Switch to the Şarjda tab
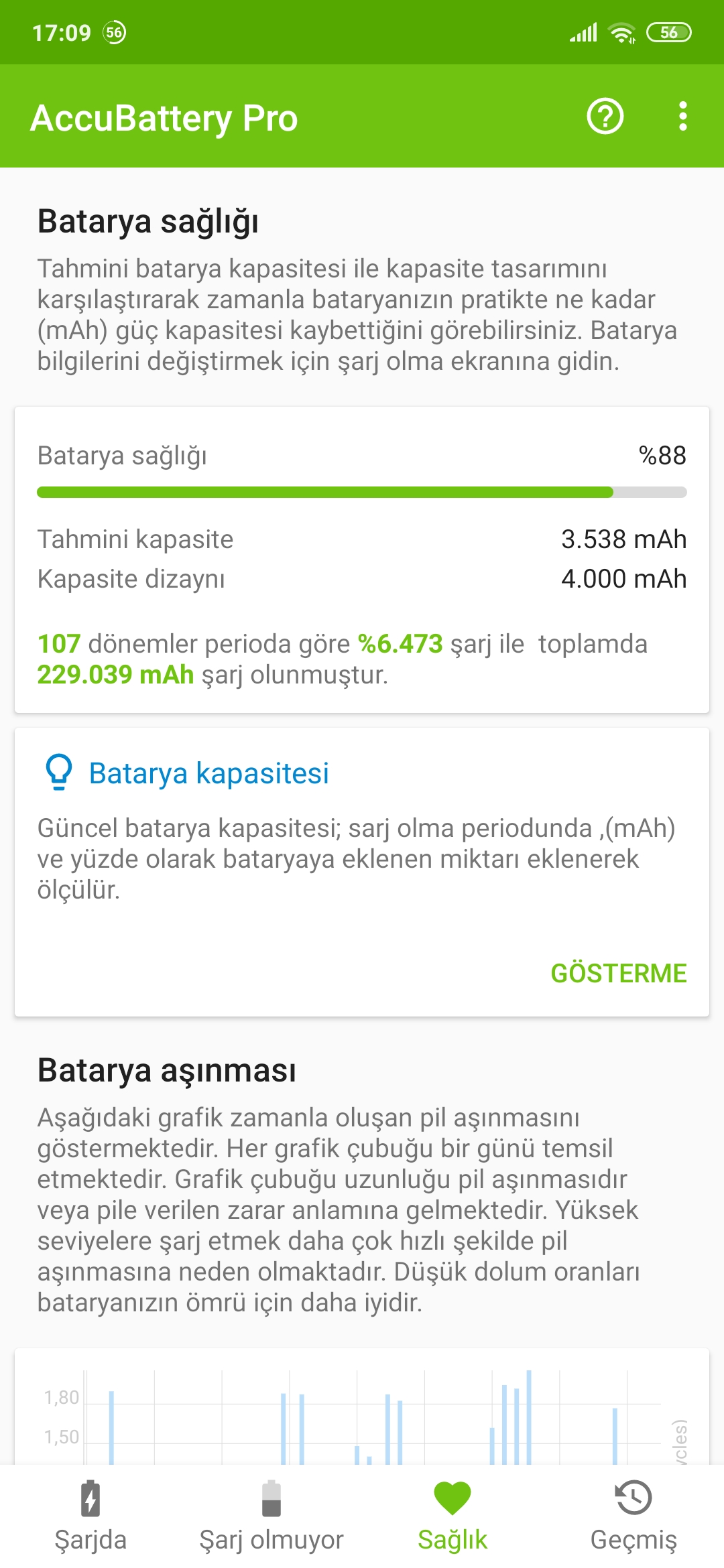This screenshot has height=1568, width=724. (x=90, y=1516)
